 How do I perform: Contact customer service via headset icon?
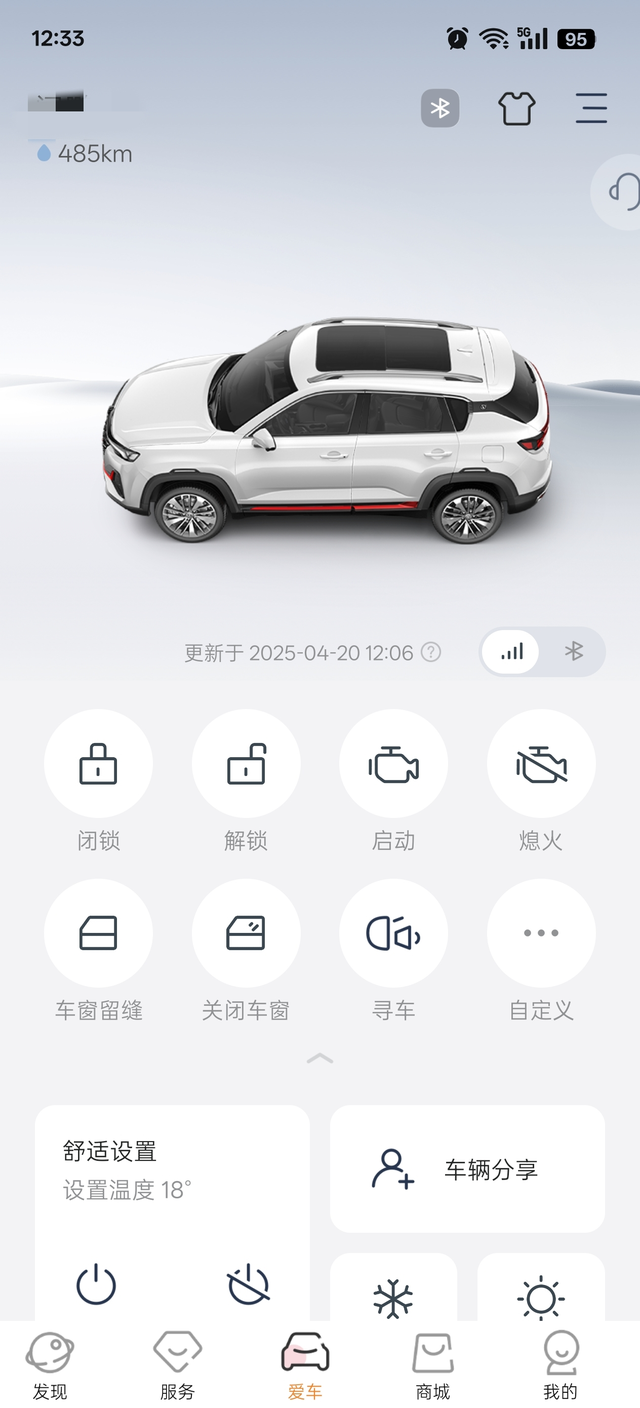[x=622, y=190]
